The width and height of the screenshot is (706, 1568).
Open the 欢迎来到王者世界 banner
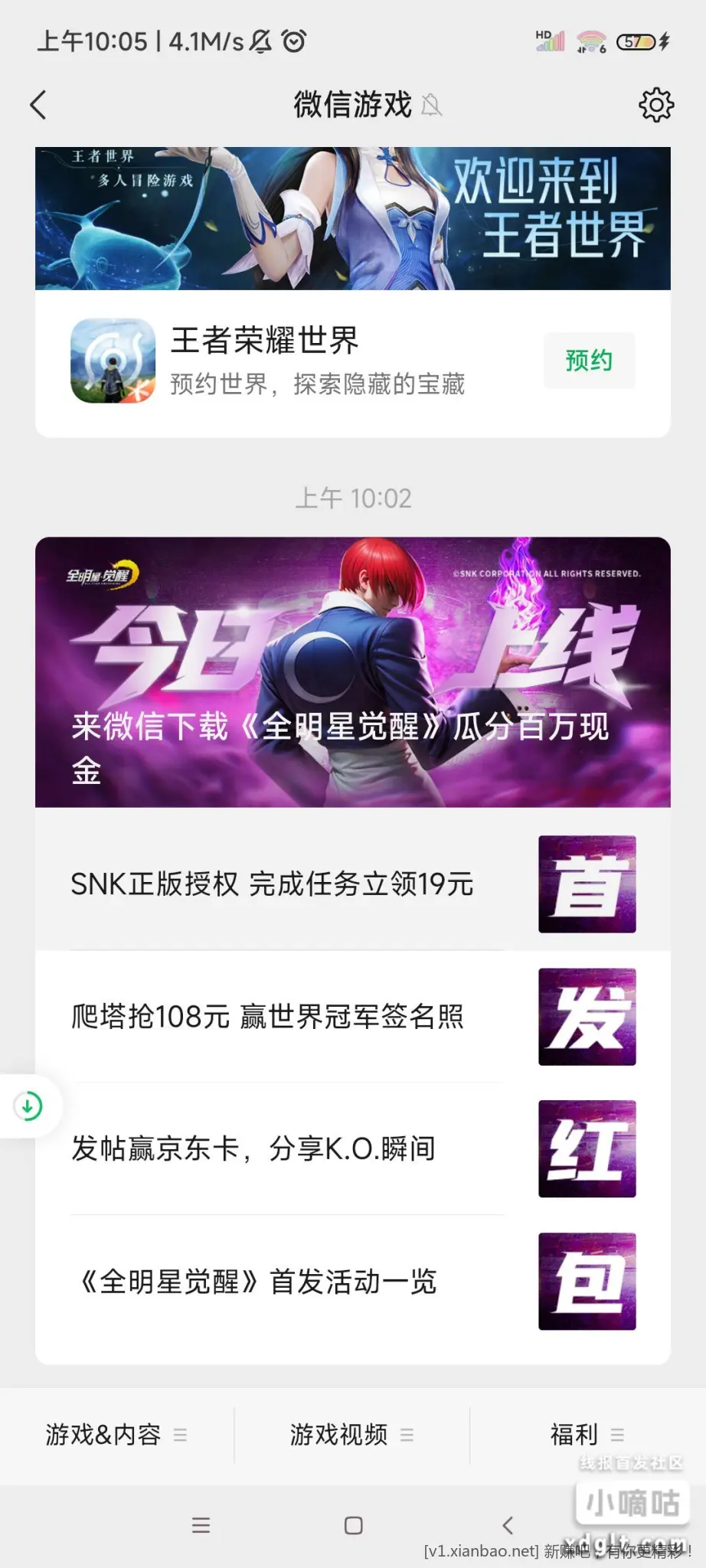[352, 219]
